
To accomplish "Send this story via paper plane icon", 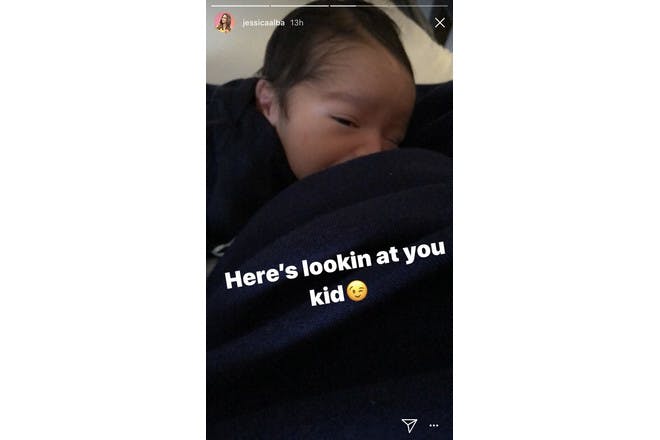I will [x=408, y=425].
